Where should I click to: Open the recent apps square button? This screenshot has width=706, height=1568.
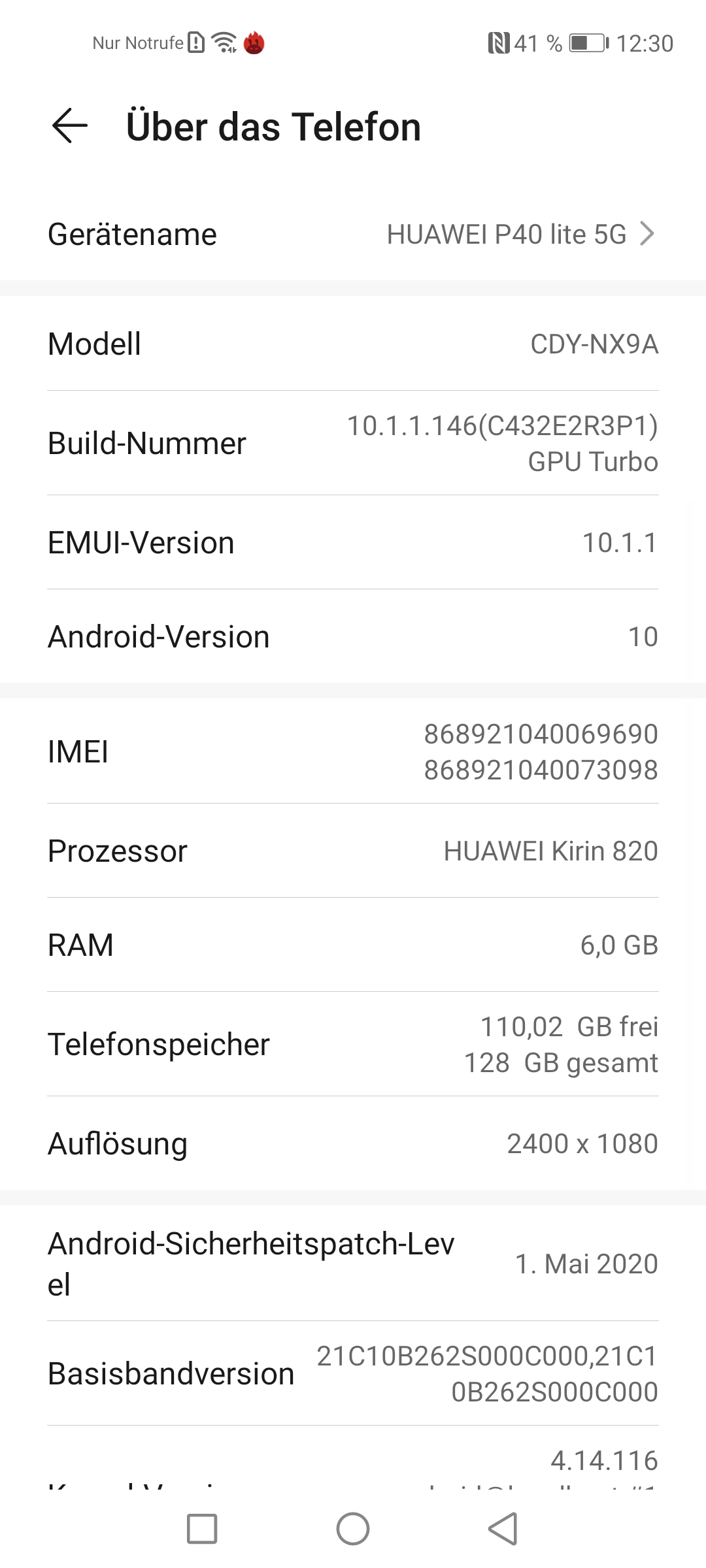pyautogui.click(x=202, y=1529)
